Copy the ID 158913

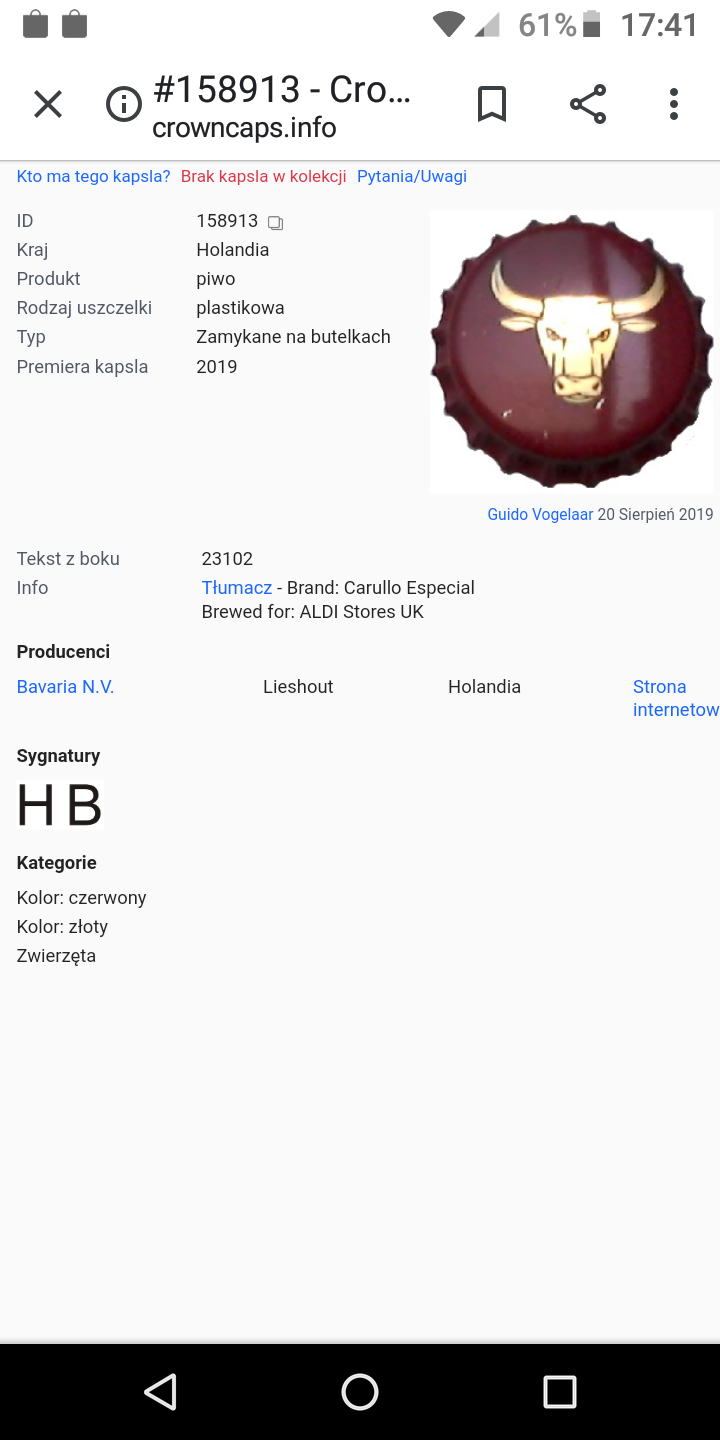point(276,222)
